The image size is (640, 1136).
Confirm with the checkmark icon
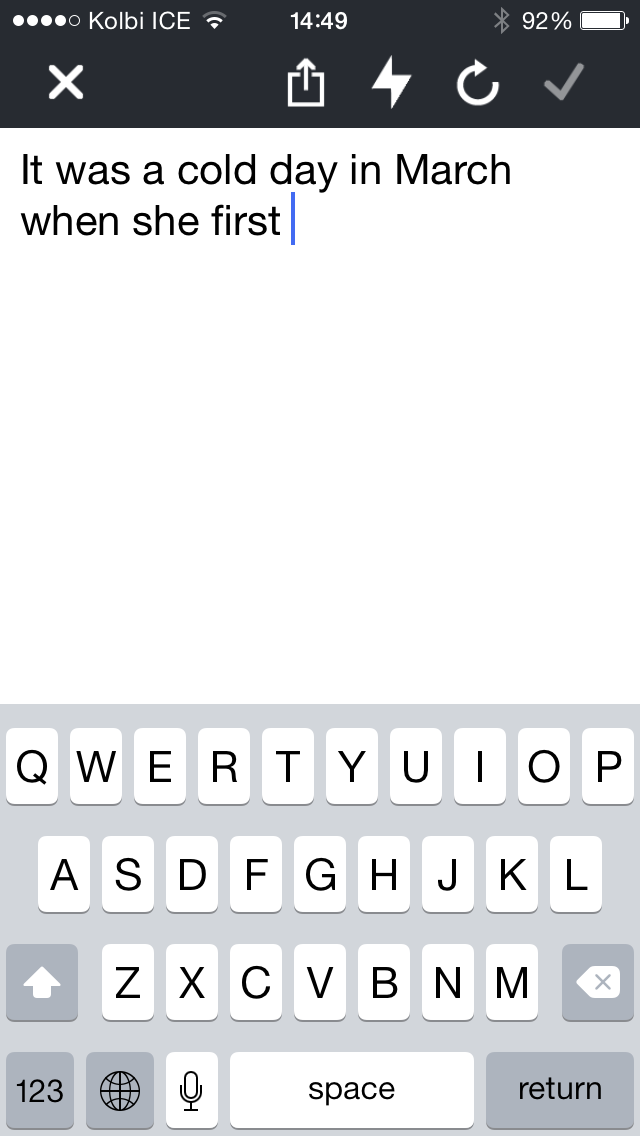click(564, 83)
